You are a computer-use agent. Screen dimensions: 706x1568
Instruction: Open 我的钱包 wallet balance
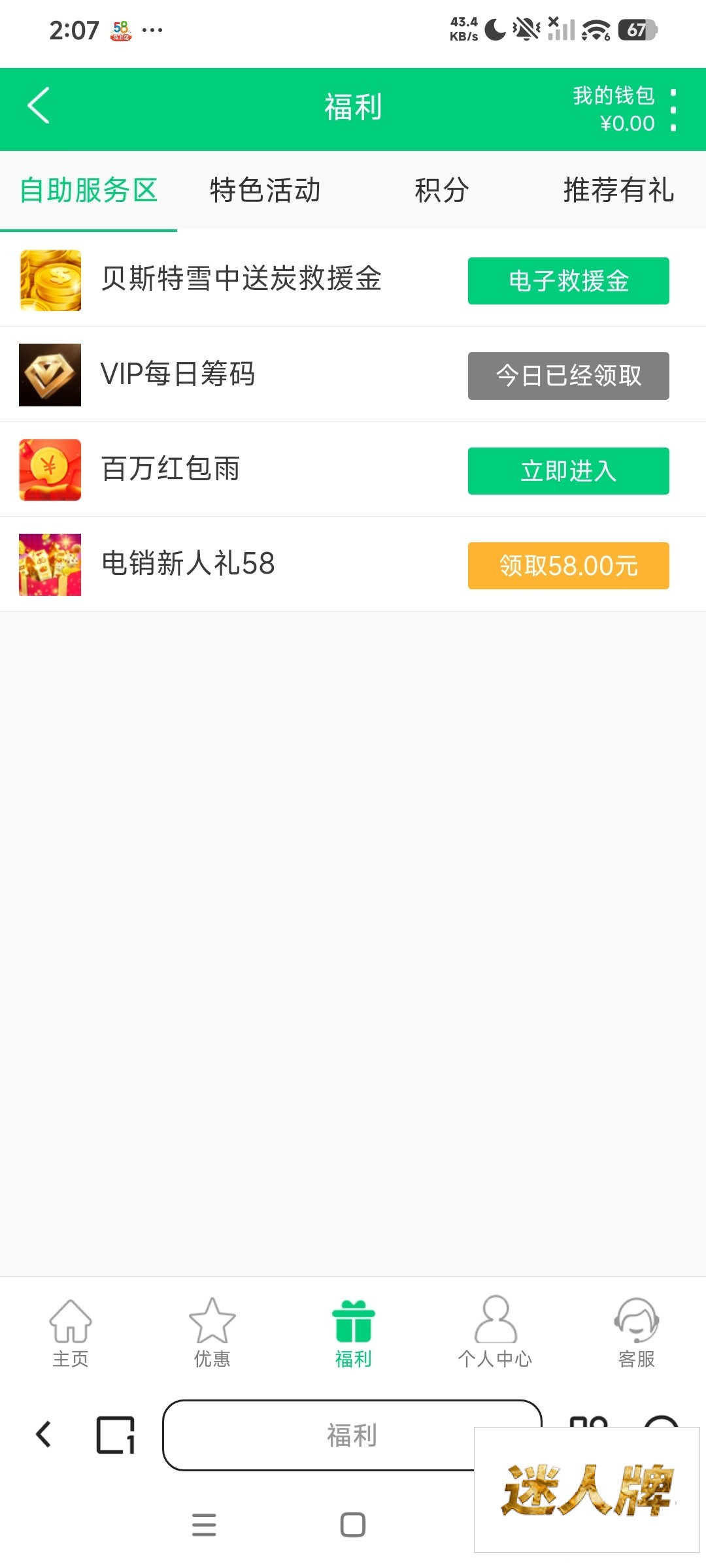(x=614, y=109)
